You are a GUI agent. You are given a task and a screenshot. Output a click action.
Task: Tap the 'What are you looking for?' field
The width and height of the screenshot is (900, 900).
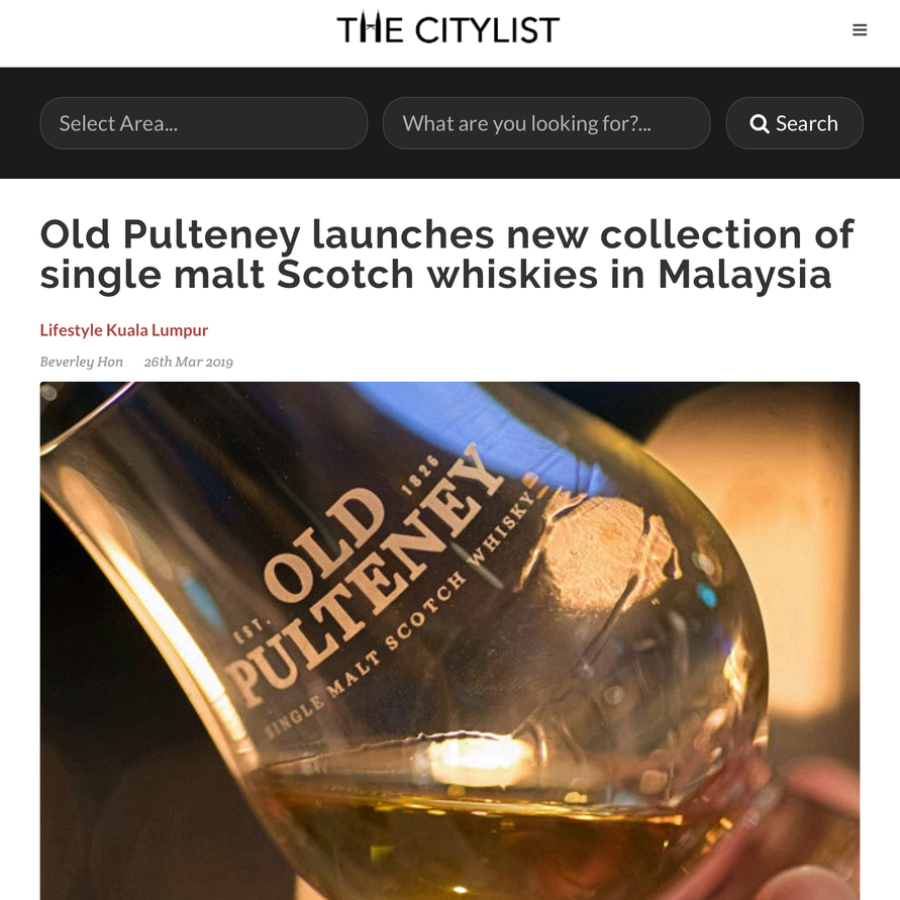tap(546, 123)
